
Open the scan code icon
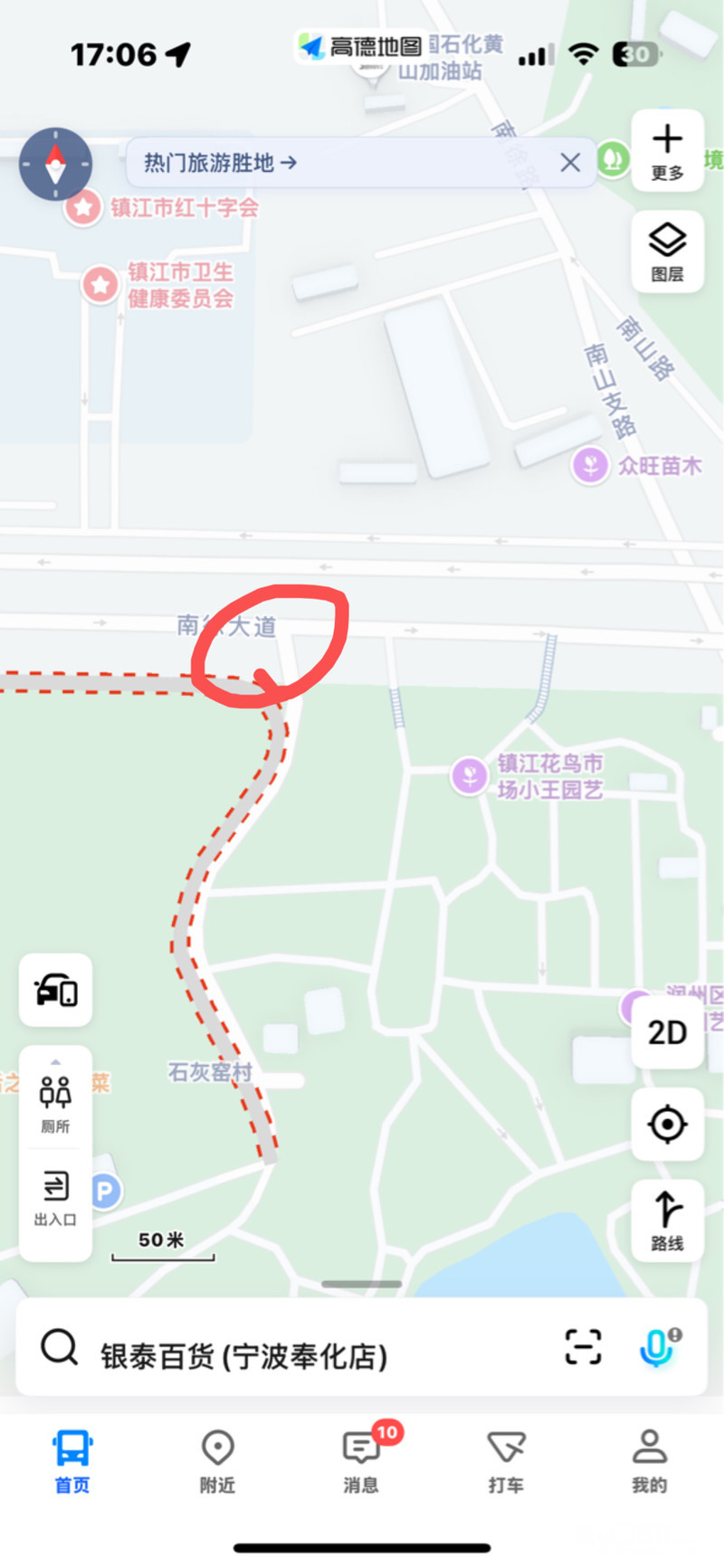click(x=583, y=1347)
